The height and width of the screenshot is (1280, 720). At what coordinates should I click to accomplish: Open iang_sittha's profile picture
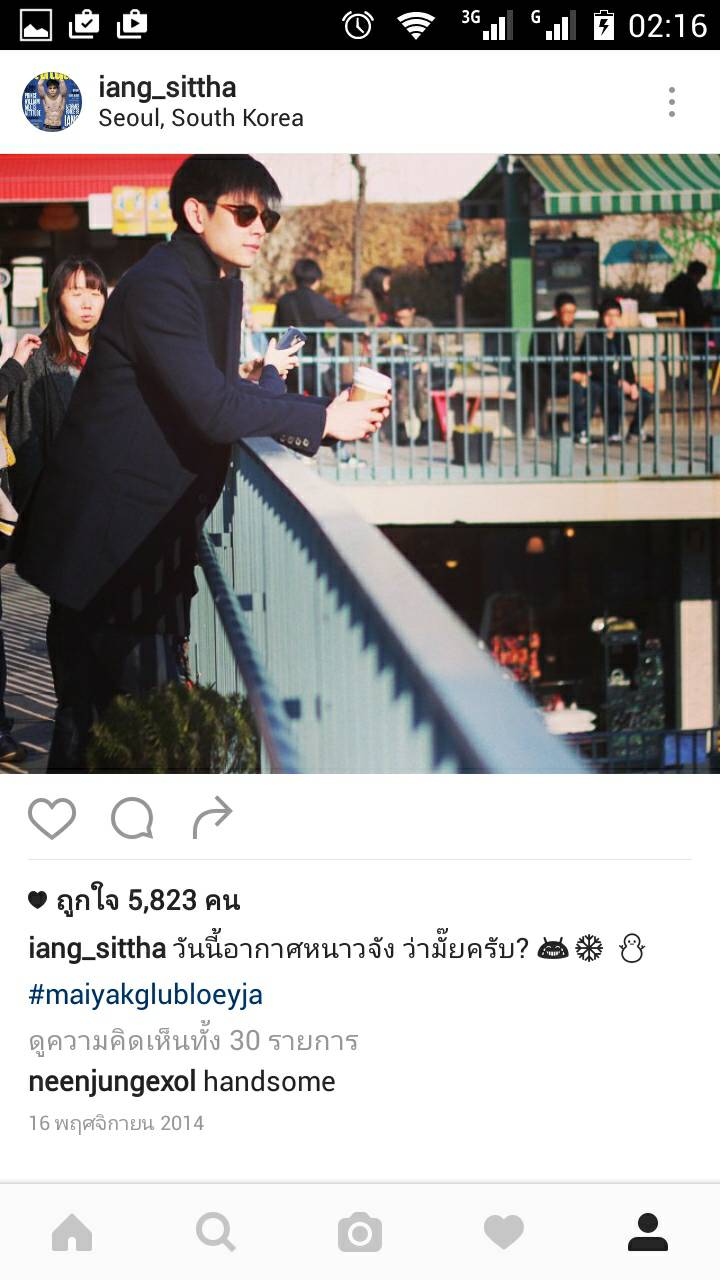pos(51,102)
